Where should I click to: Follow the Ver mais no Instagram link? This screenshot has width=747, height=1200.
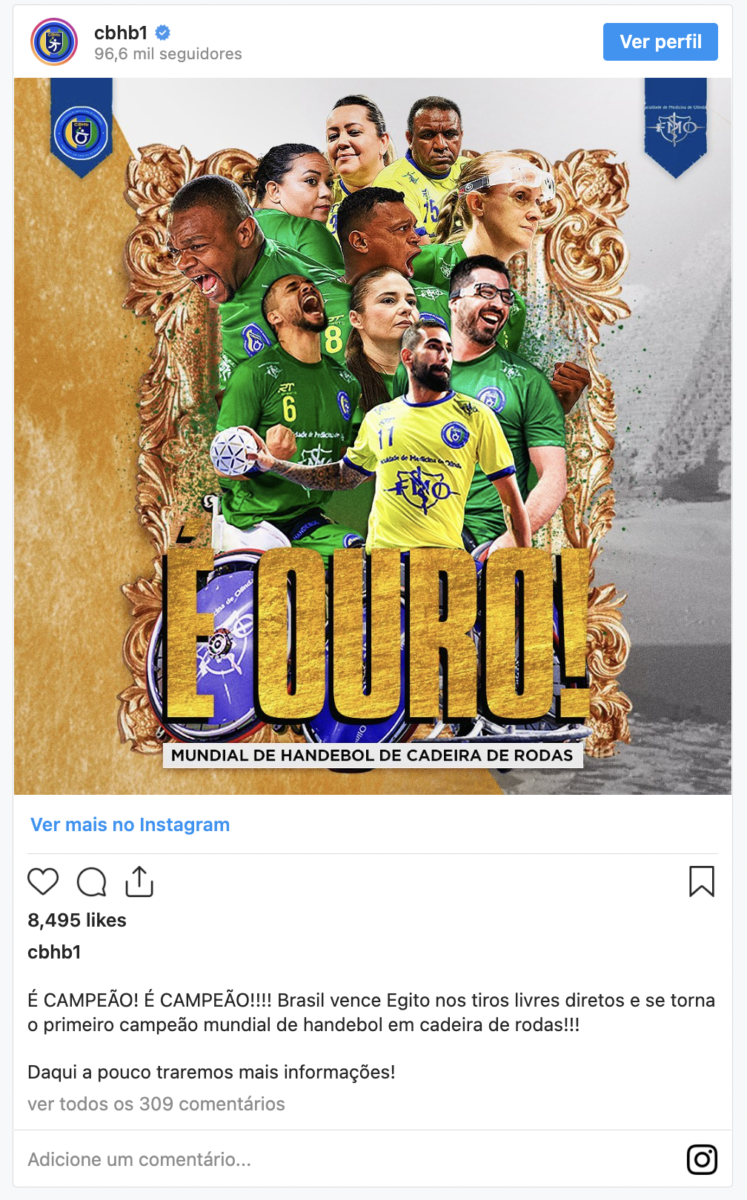pos(130,825)
